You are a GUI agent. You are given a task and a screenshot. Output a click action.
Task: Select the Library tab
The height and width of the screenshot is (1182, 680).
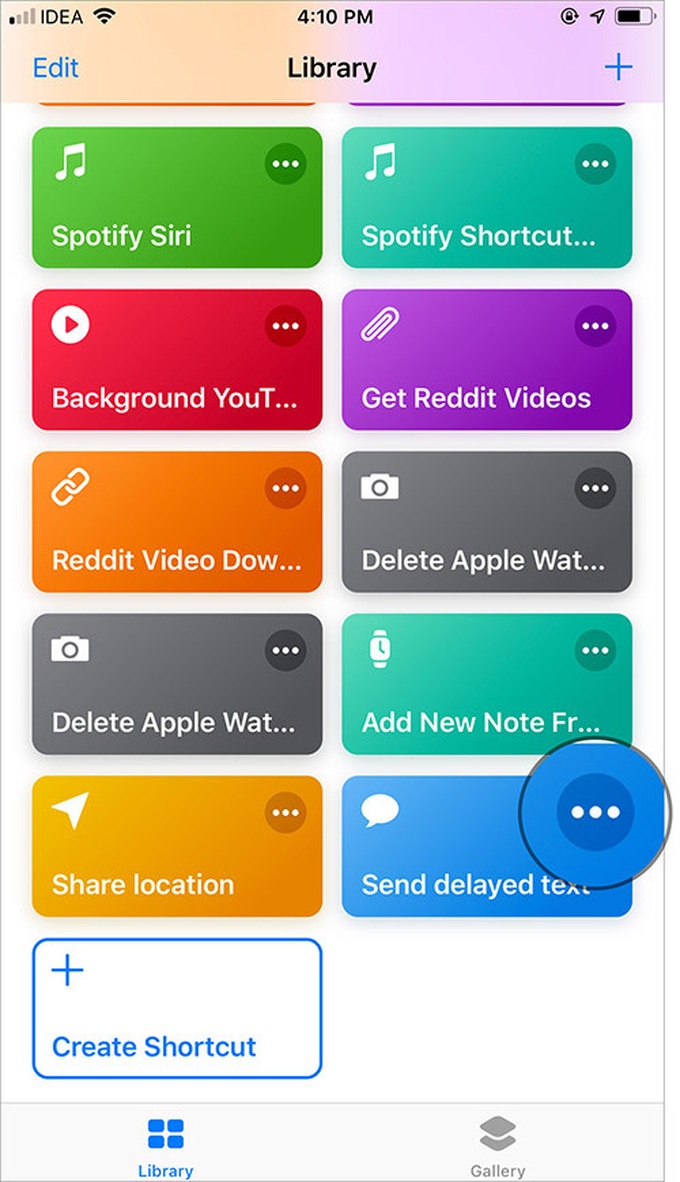(166, 1147)
